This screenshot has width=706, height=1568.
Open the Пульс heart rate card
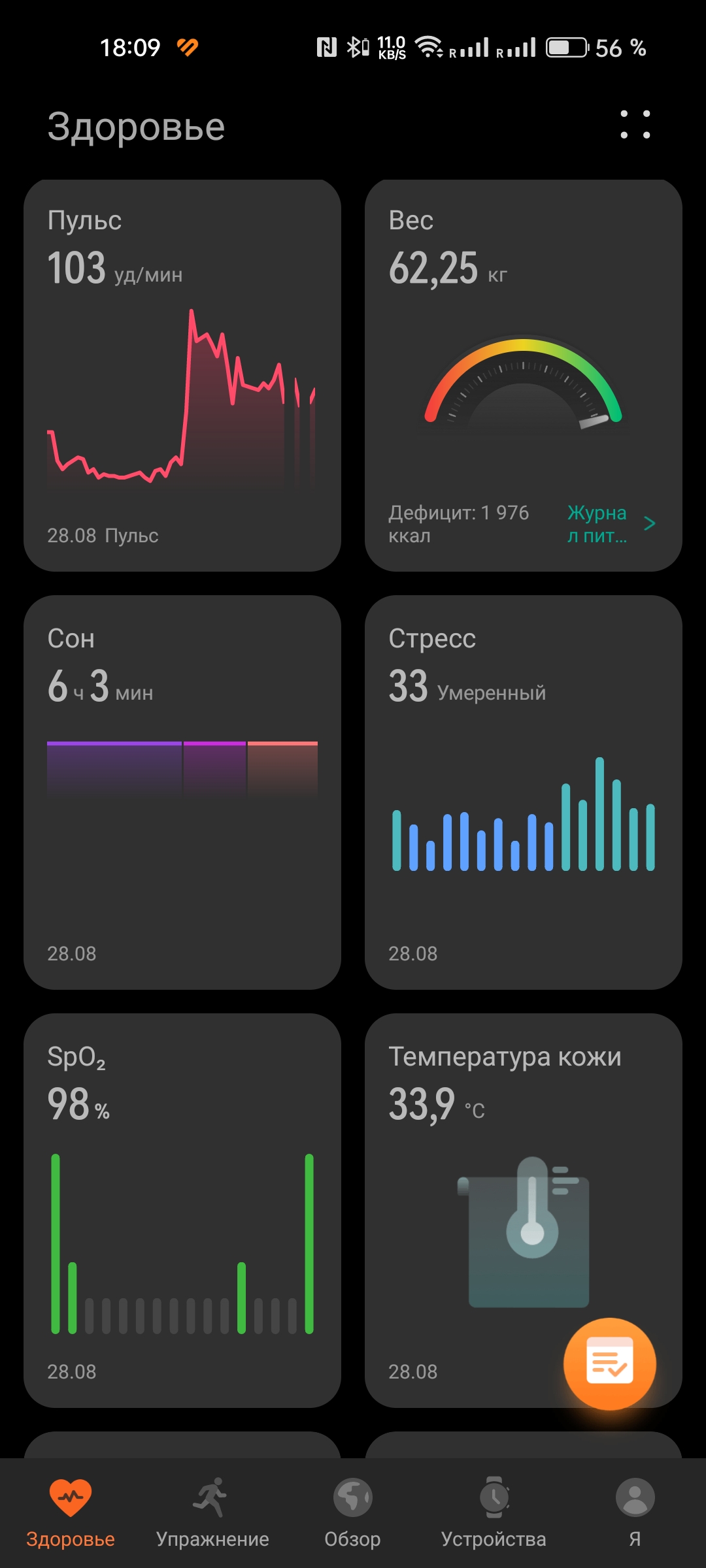tap(182, 376)
